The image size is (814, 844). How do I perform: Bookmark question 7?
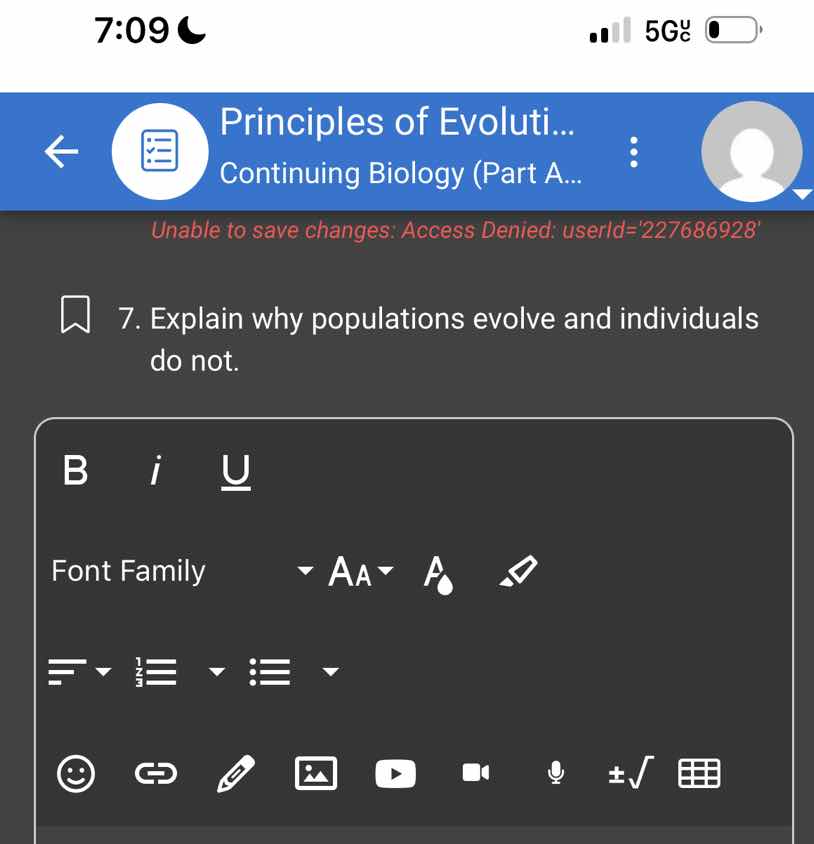point(75,316)
